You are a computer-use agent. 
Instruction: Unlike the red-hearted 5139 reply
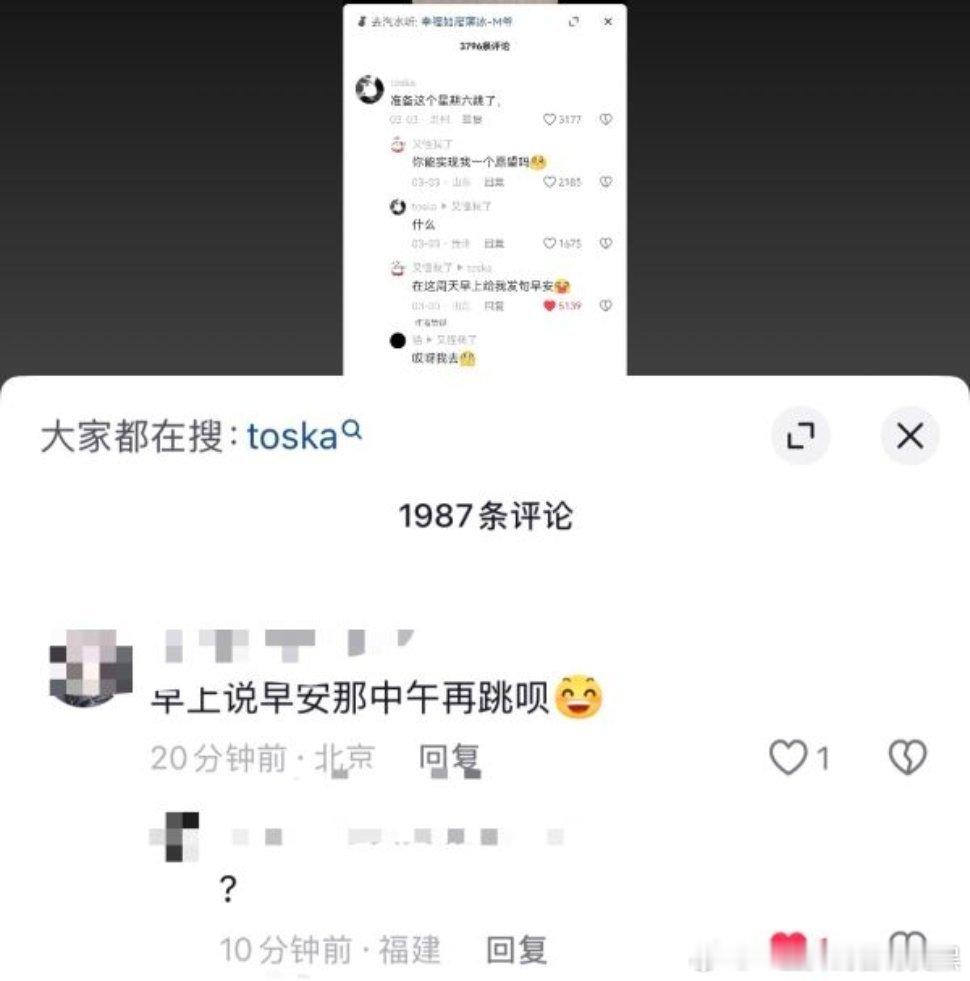coord(548,307)
